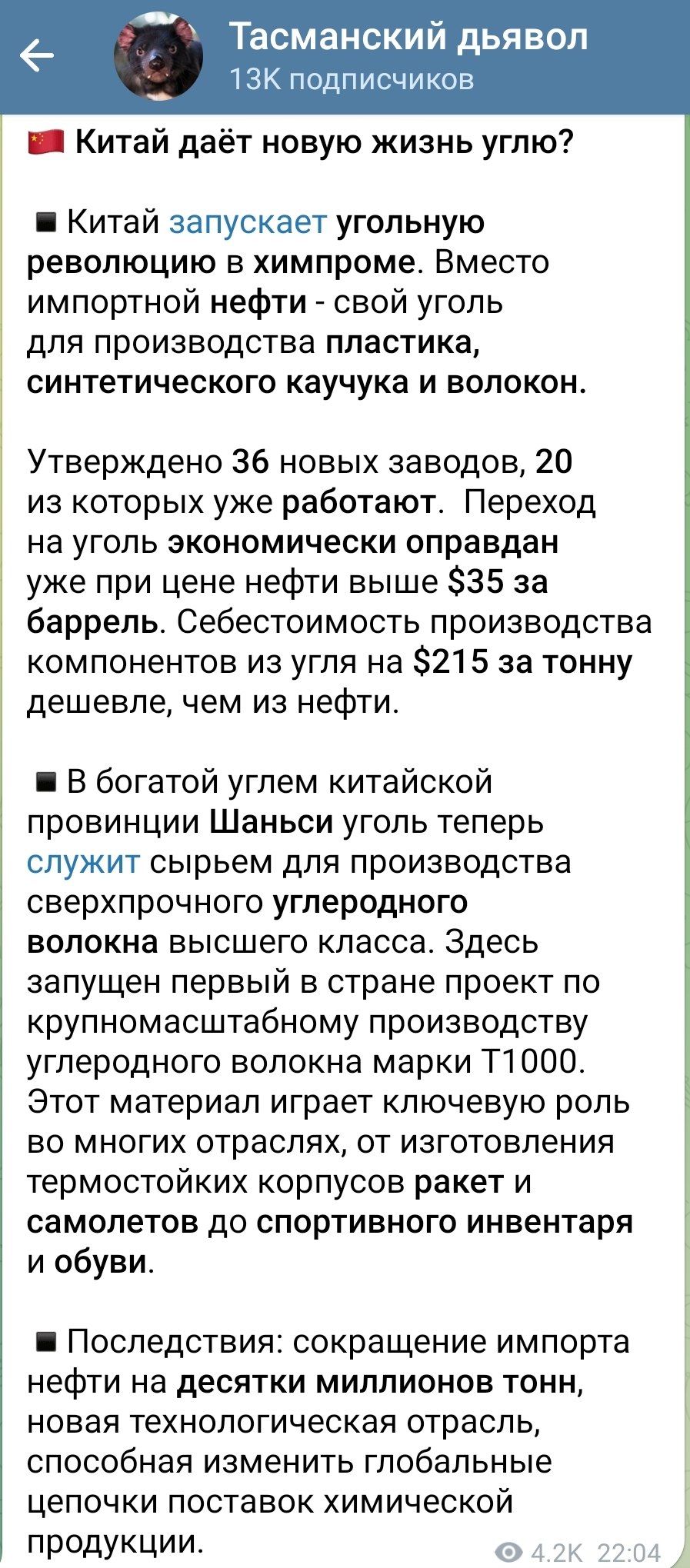Open channel info via the Тасманский дьявол title

pos(408,38)
